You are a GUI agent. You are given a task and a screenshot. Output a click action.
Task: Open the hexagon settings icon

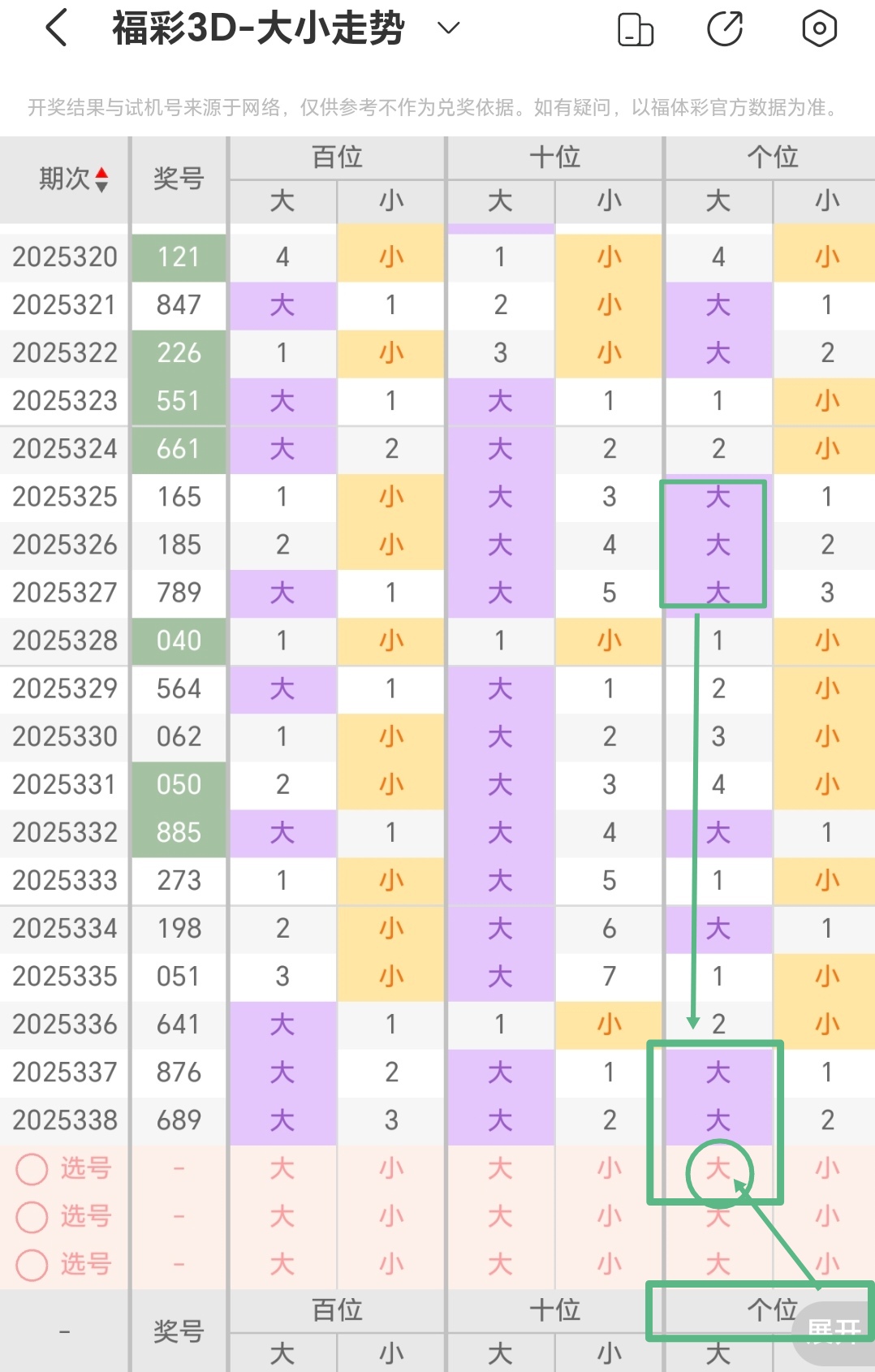click(x=819, y=29)
